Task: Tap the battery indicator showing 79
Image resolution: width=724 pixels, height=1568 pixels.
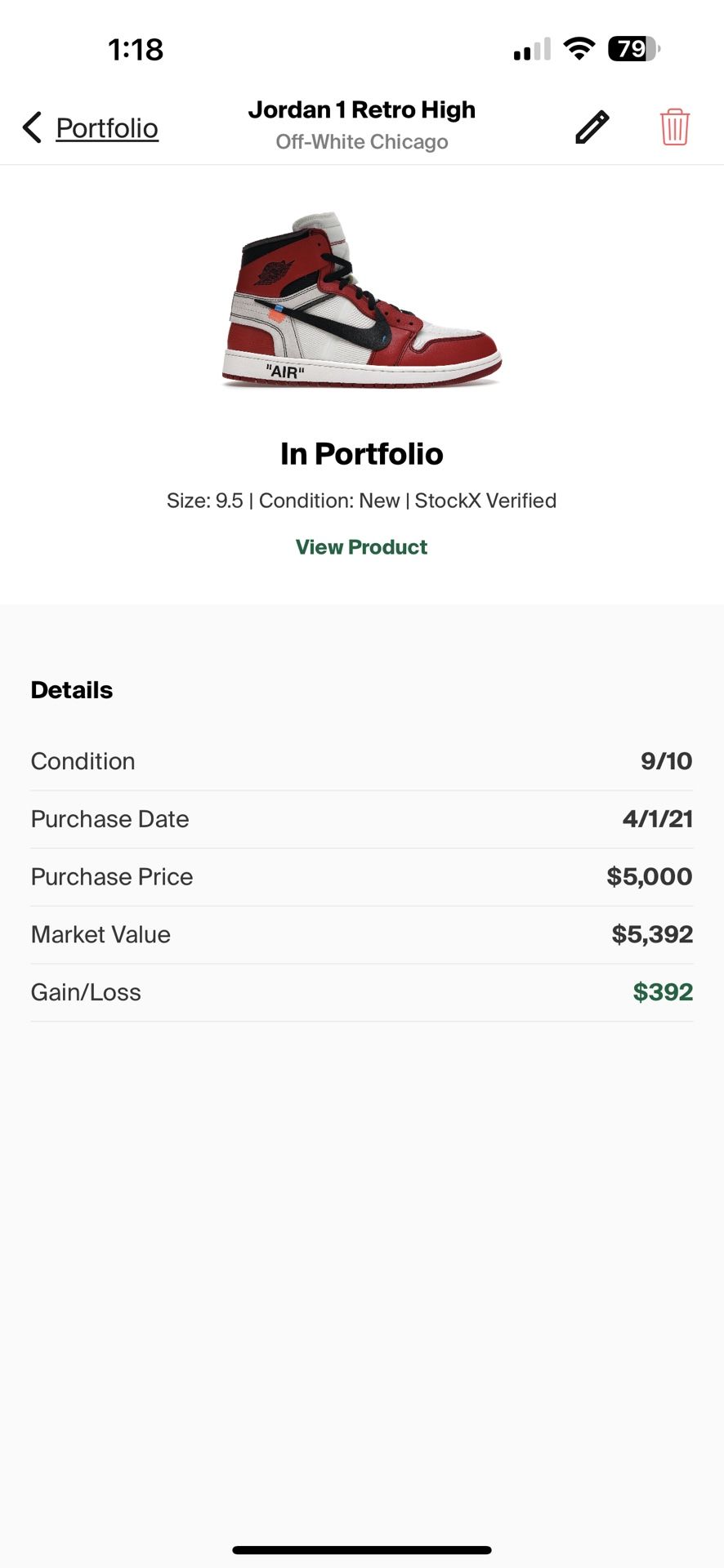Action: pyautogui.click(x=629, y=47)
